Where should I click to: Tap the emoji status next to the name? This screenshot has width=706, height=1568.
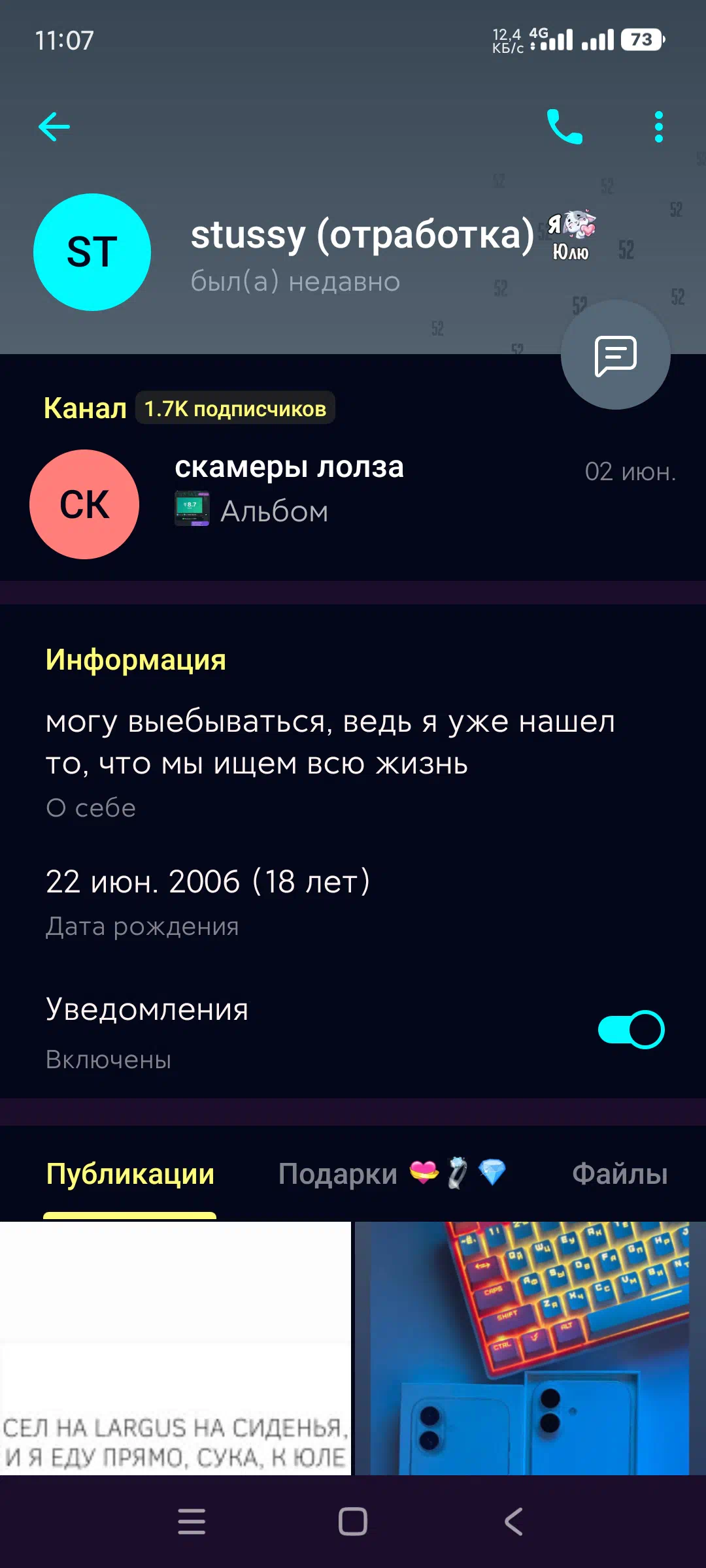(571, 235)
